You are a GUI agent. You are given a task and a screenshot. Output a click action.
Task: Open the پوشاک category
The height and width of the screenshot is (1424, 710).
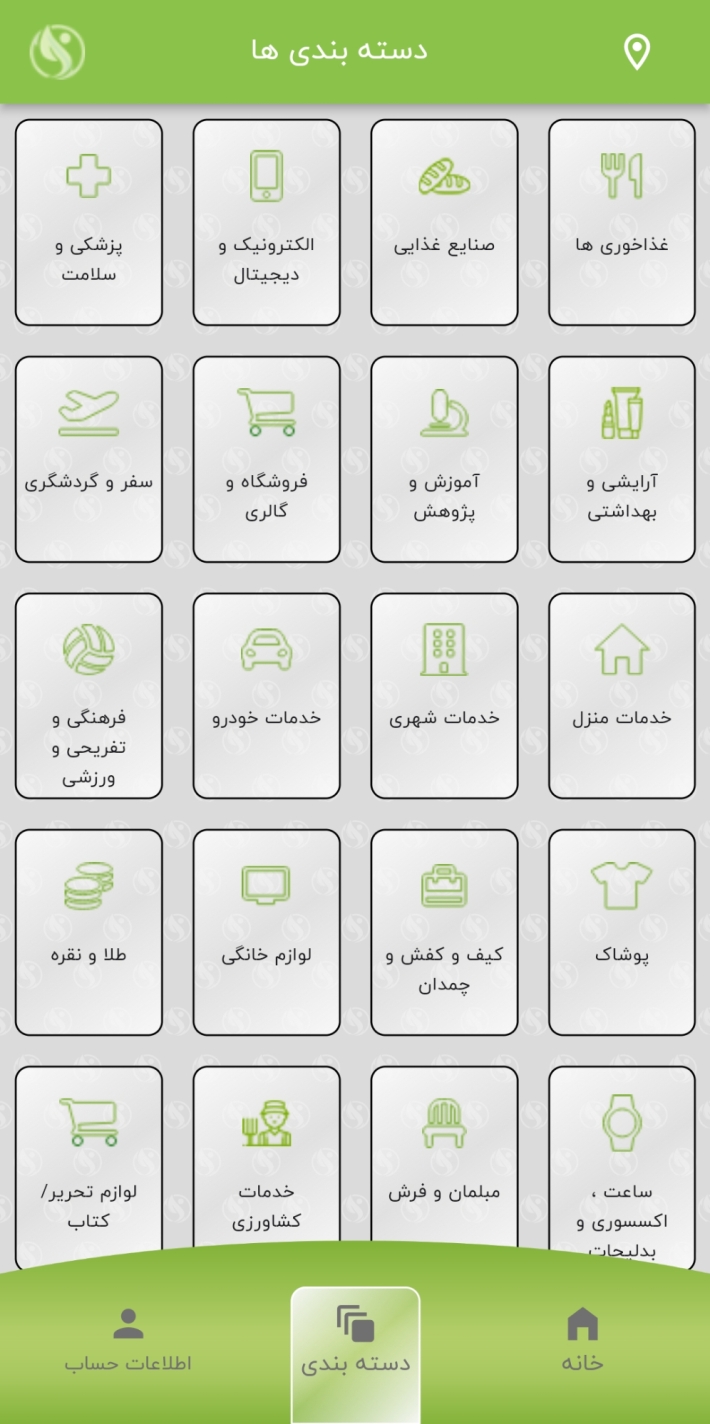click(621, 932)
